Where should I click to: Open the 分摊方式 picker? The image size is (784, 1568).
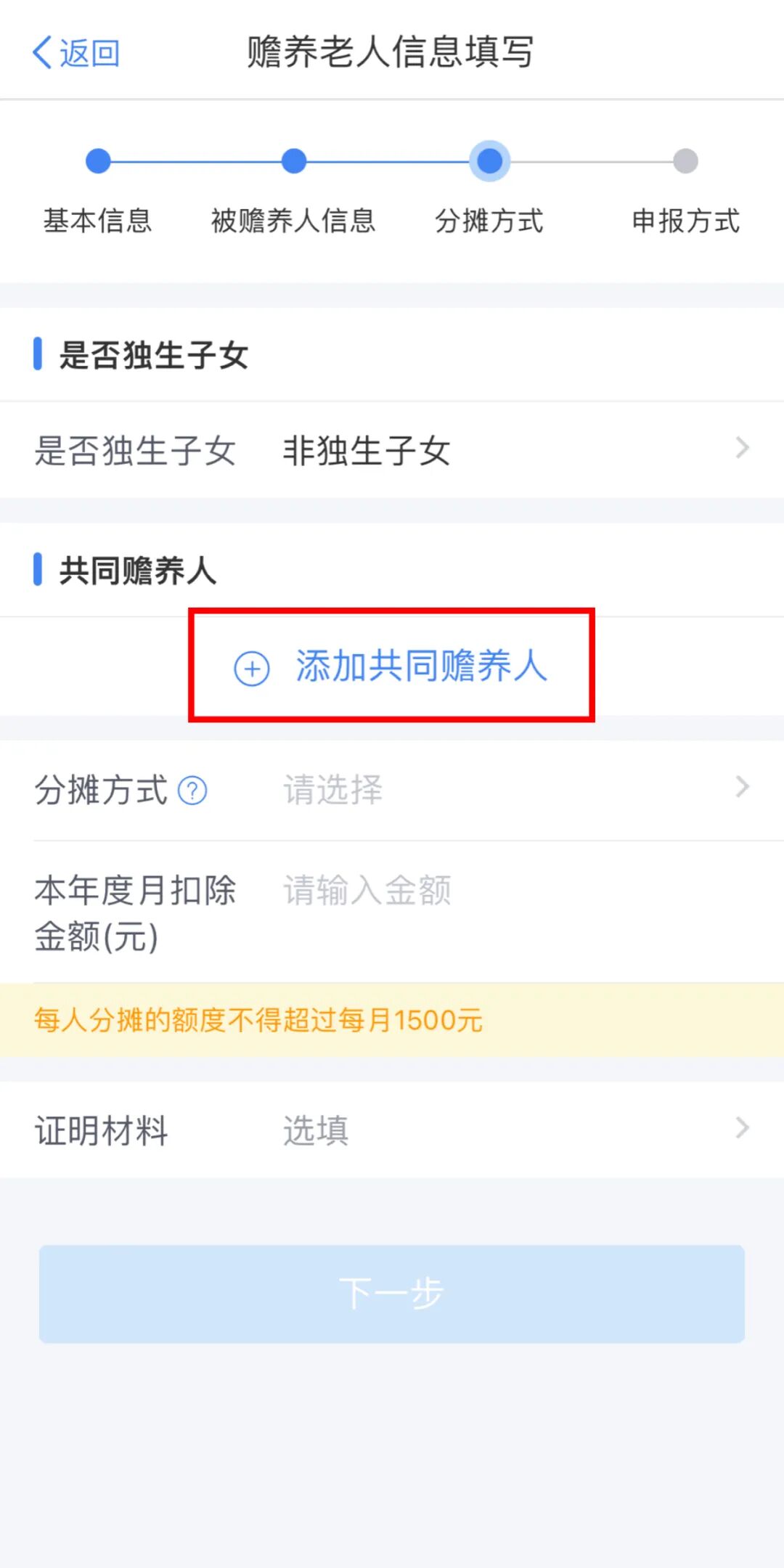point(508,789)
